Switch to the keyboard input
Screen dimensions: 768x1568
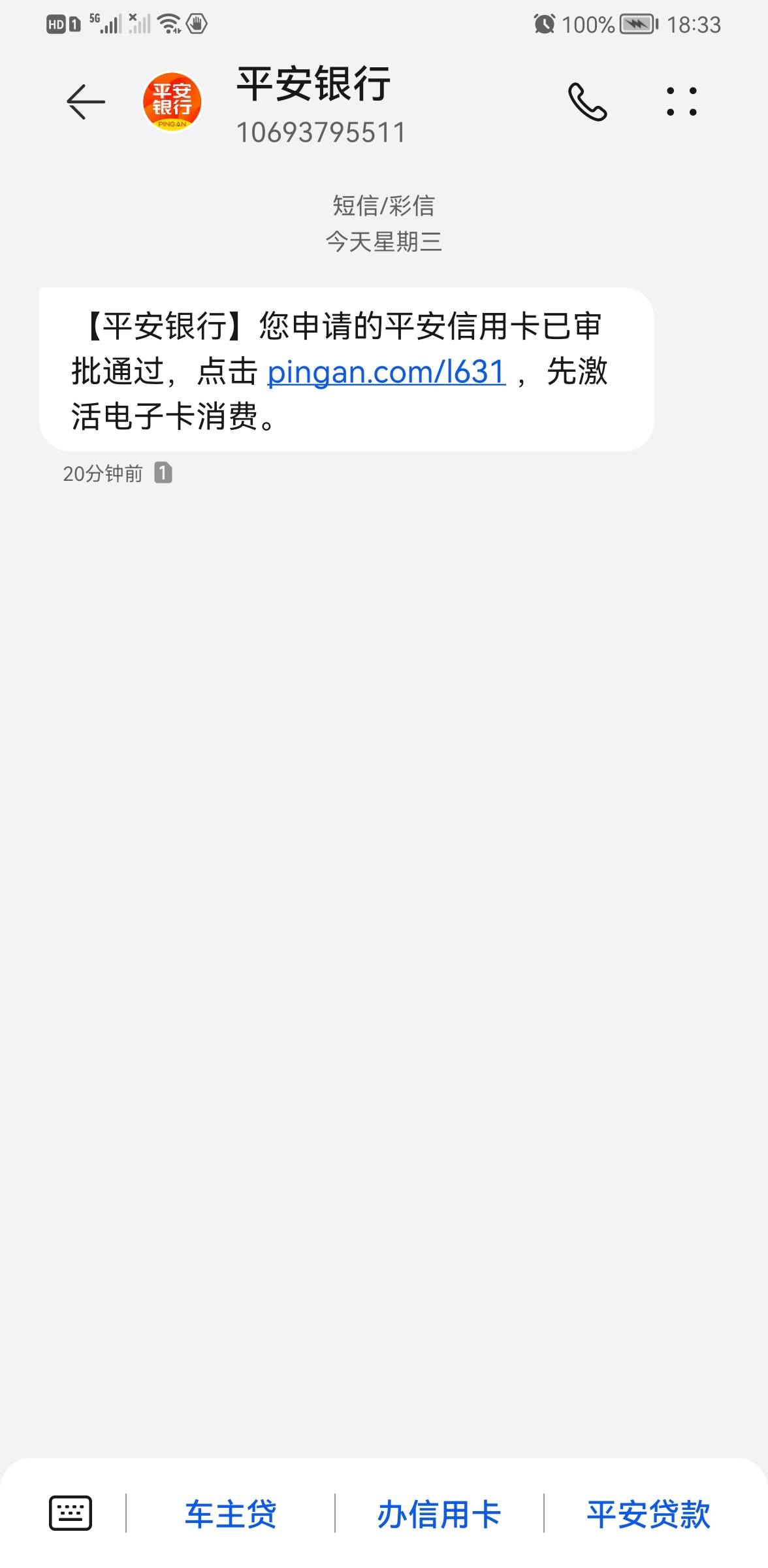pyautogui.click(x=71, y=1513)
